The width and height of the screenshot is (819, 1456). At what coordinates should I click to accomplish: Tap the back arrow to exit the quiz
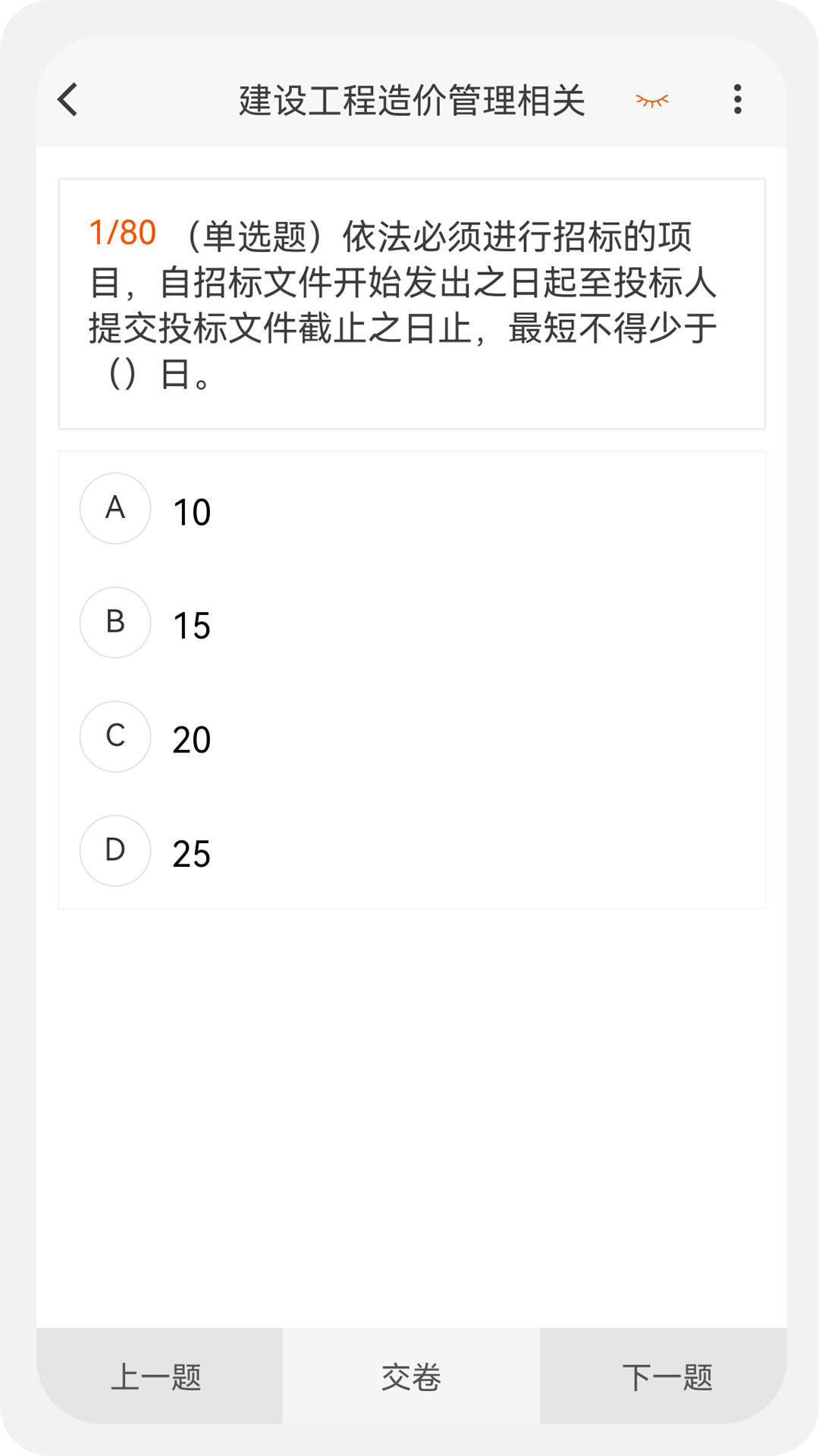coord(67,99)
